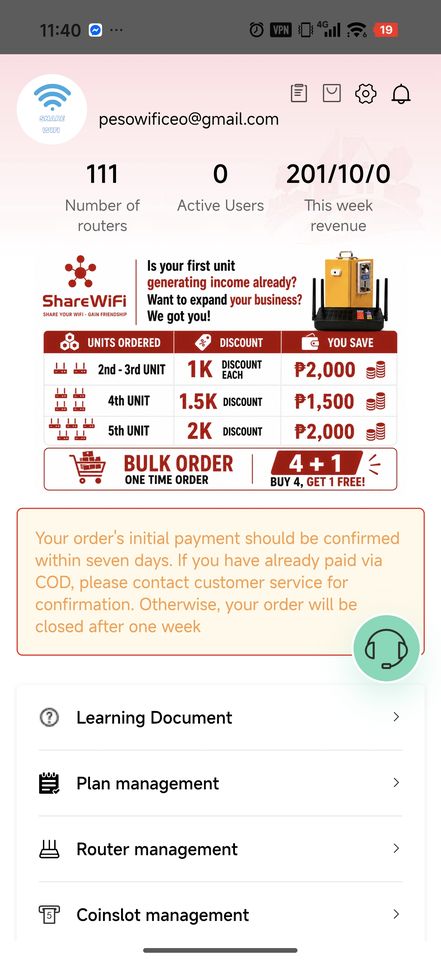This screenshot has width=441, height=960.
Task: Contact customer service via headset button
Action: 386,648
